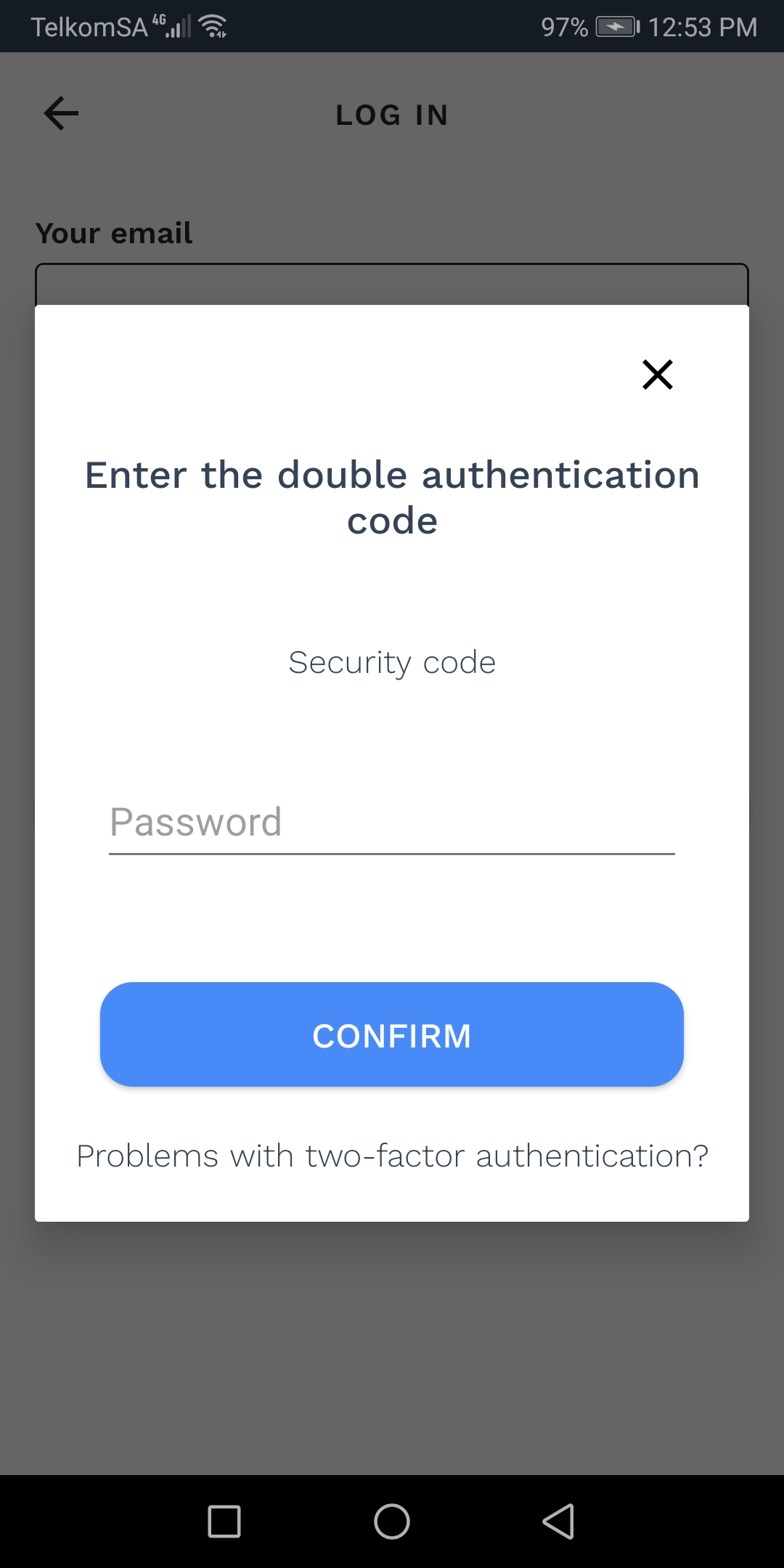This screenshot has height=1568, width=784.
Task: Close the double authentication dialog
Action: pos(658,375)
